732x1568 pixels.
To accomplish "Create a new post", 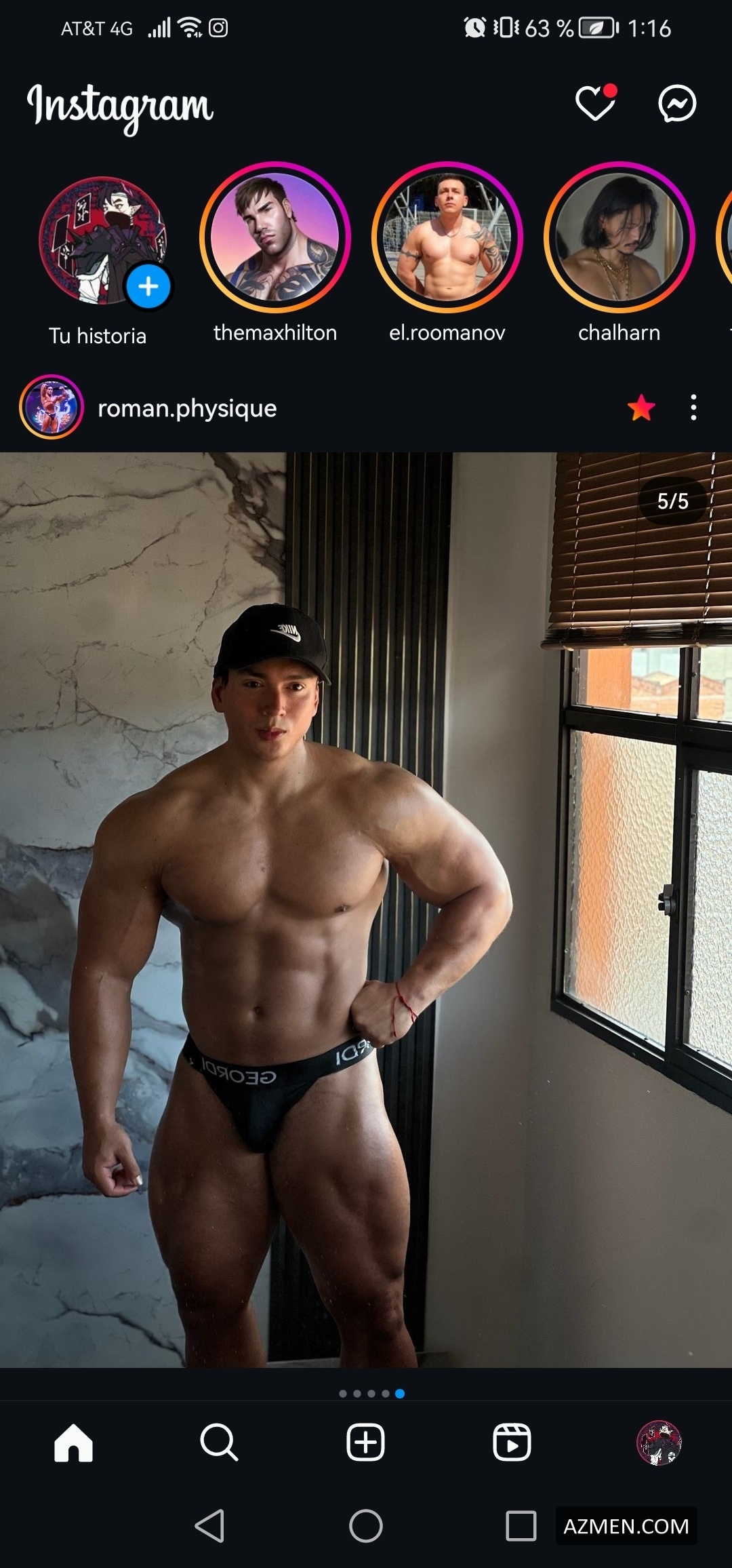I will point(365,1442).
